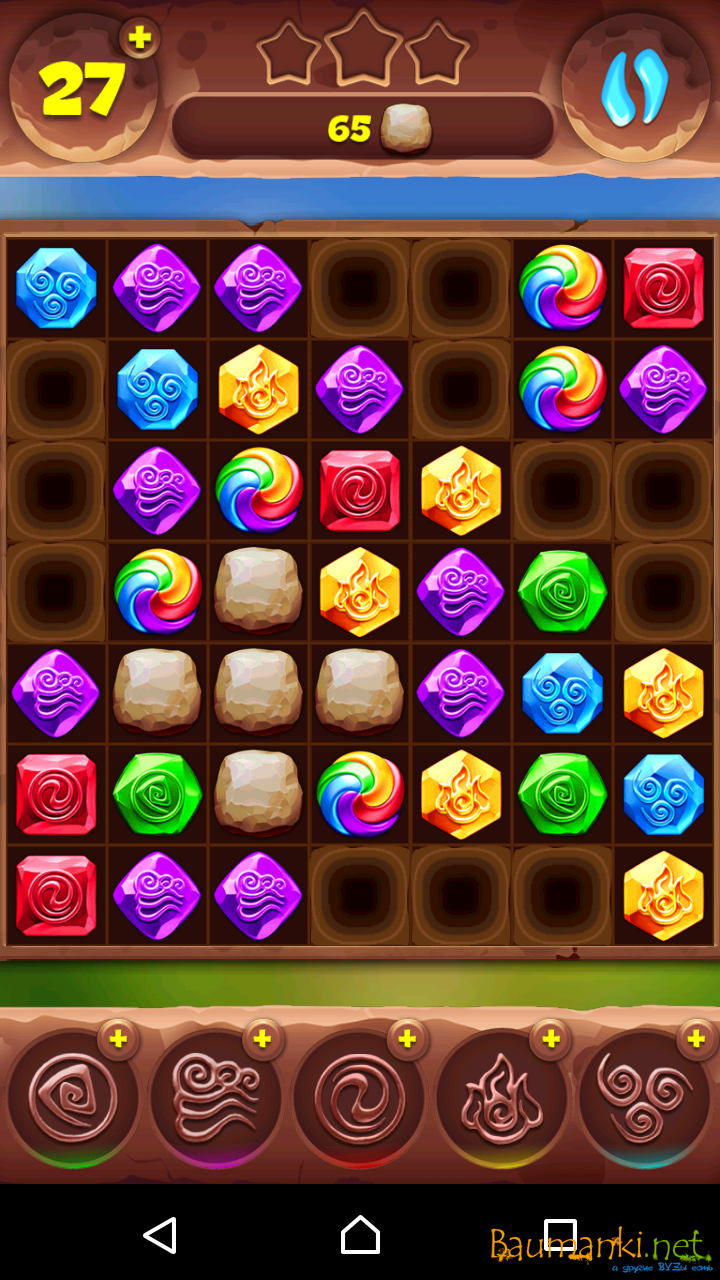The height and width of the screenshot is (1280, 720).
Task: Select the red gem in the top row
Action: [663, 288]
